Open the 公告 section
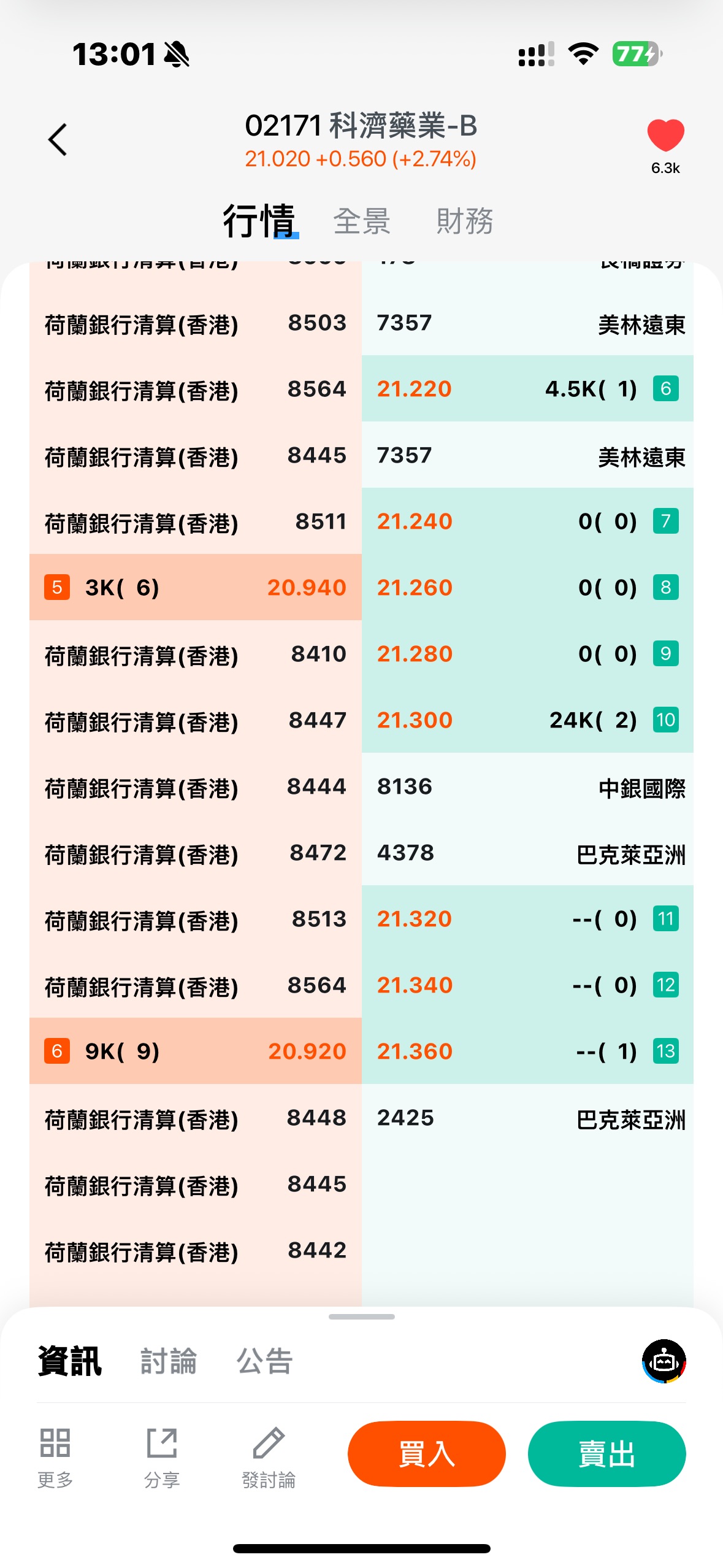The image size is (723, 1568). [x=265, y=1361]
